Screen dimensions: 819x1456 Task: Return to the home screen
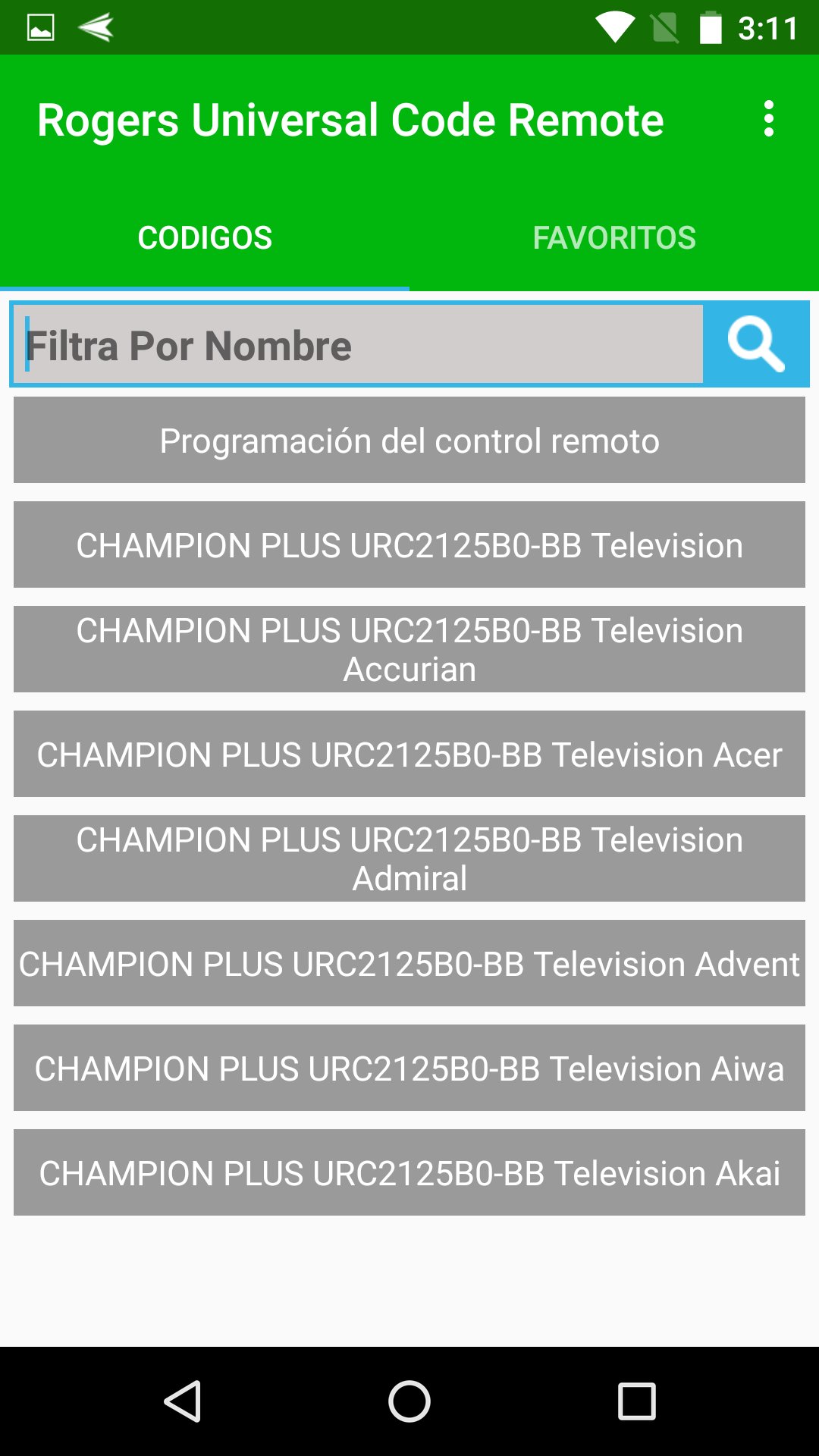pyautogui.click(x=409, y=1401)
